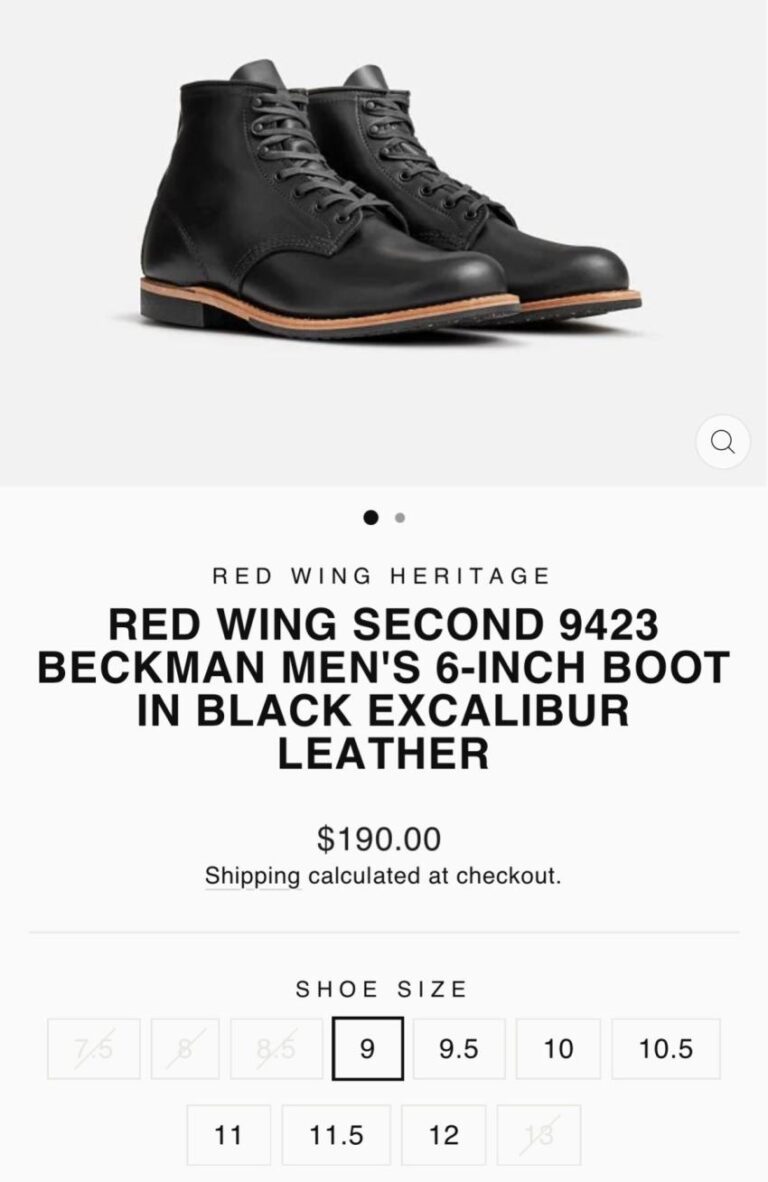
Task: Pick shoe size 10
Action: pos(558,1049)
